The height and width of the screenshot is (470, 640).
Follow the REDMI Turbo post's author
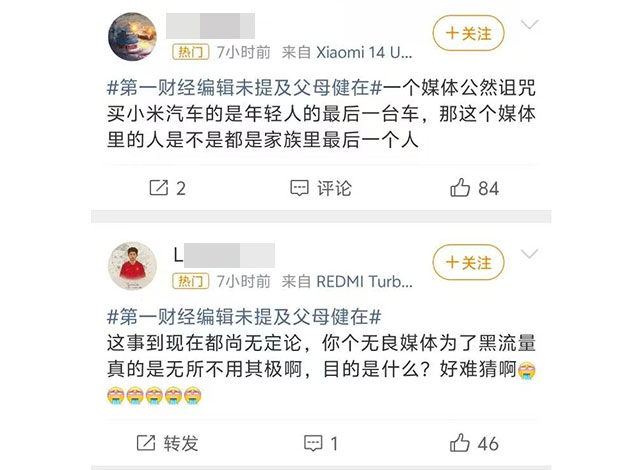tap(468, 262)
